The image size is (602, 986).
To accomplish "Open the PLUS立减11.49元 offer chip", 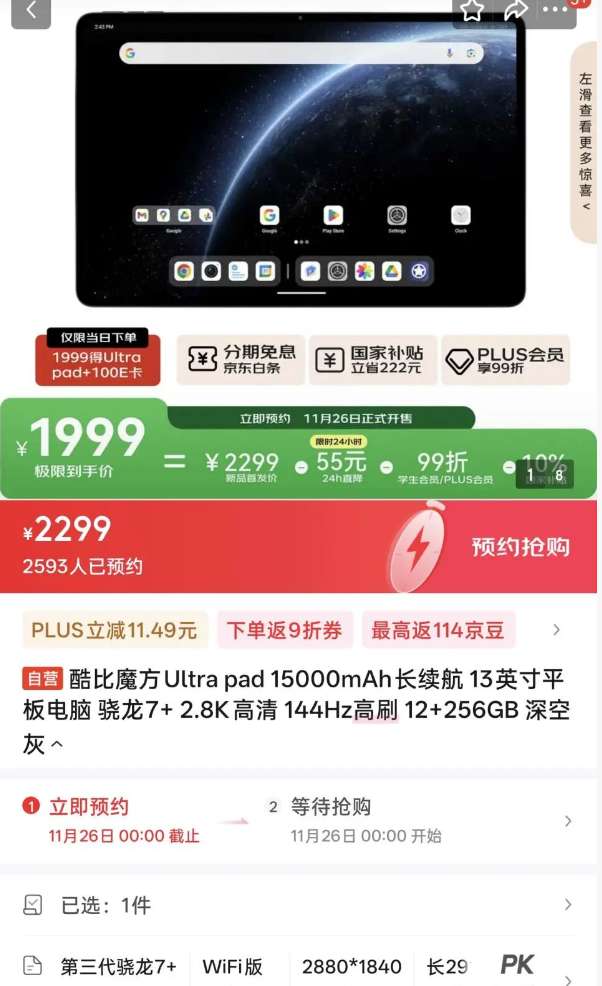I will (x=115, y=630).
